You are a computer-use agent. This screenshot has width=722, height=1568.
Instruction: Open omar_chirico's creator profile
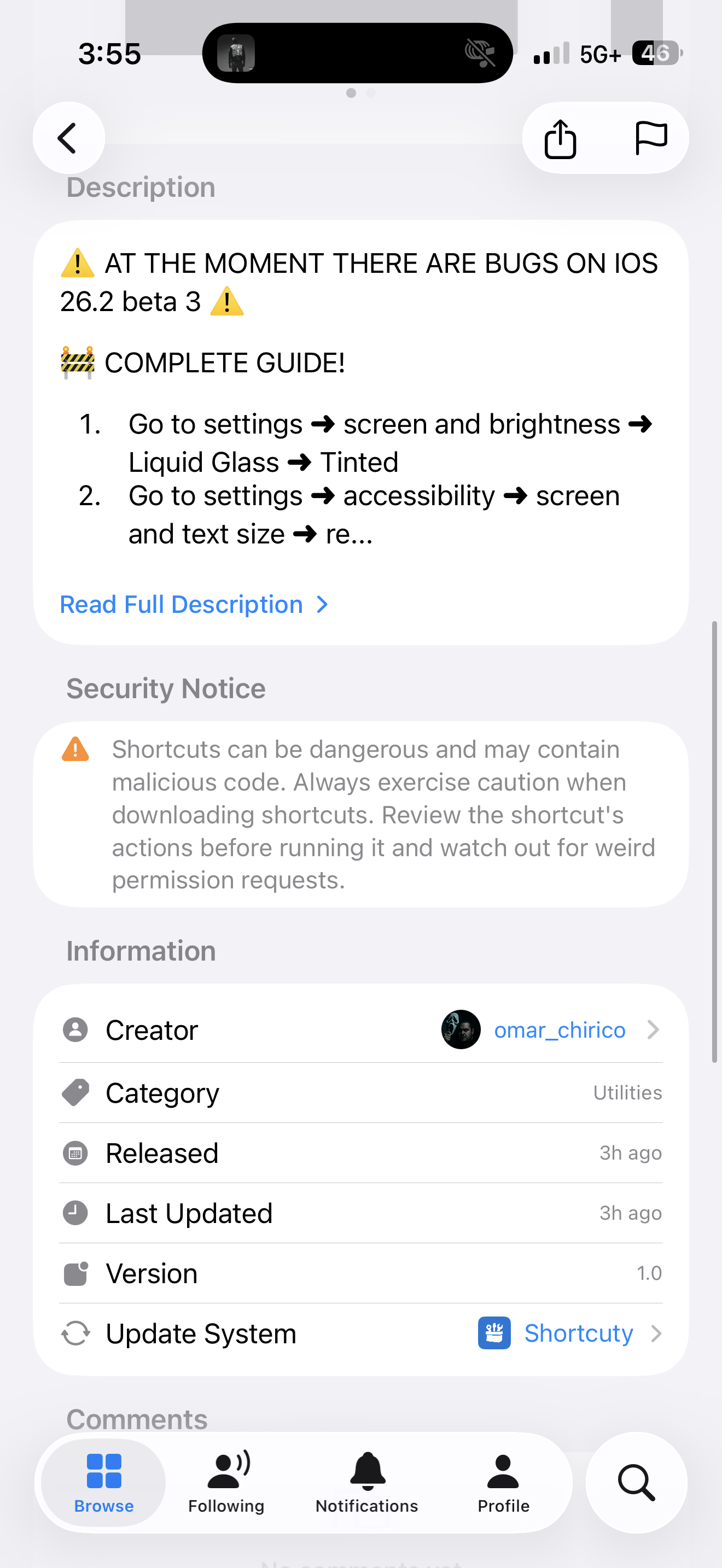coord(559,1029)
